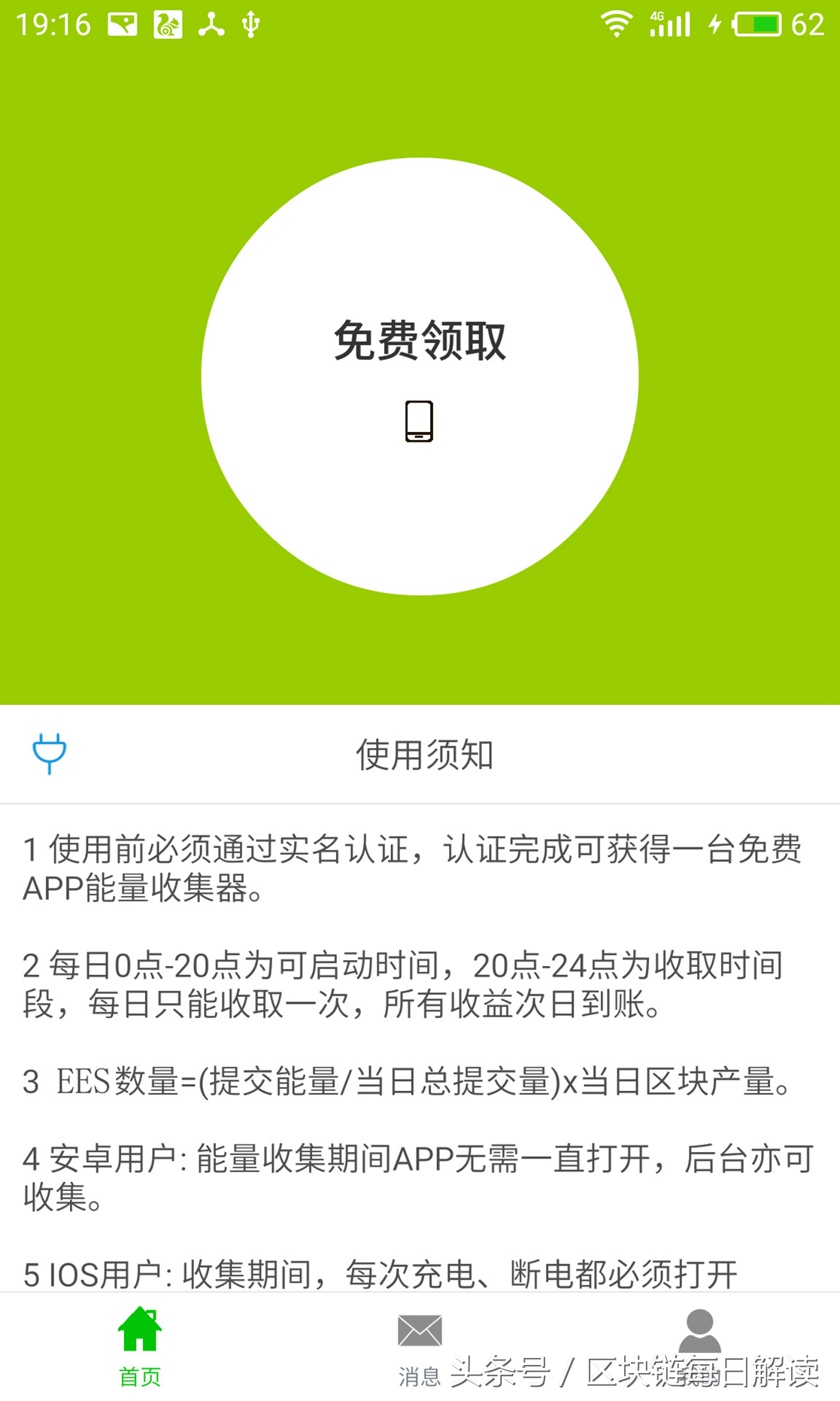Tap the 使用须知 header bar
Image resolution: width=840 pixels, height=1401 pixels.
423,755
